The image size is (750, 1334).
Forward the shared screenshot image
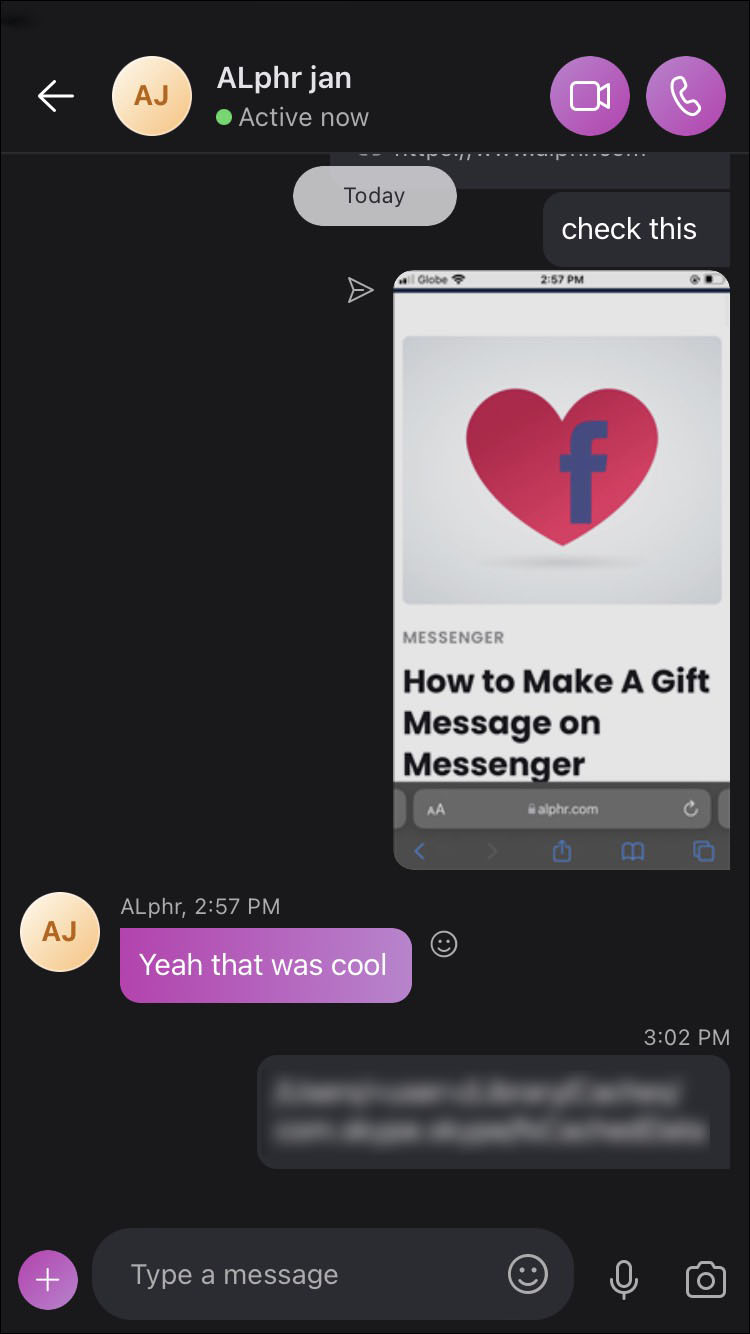tap(360, 291)
